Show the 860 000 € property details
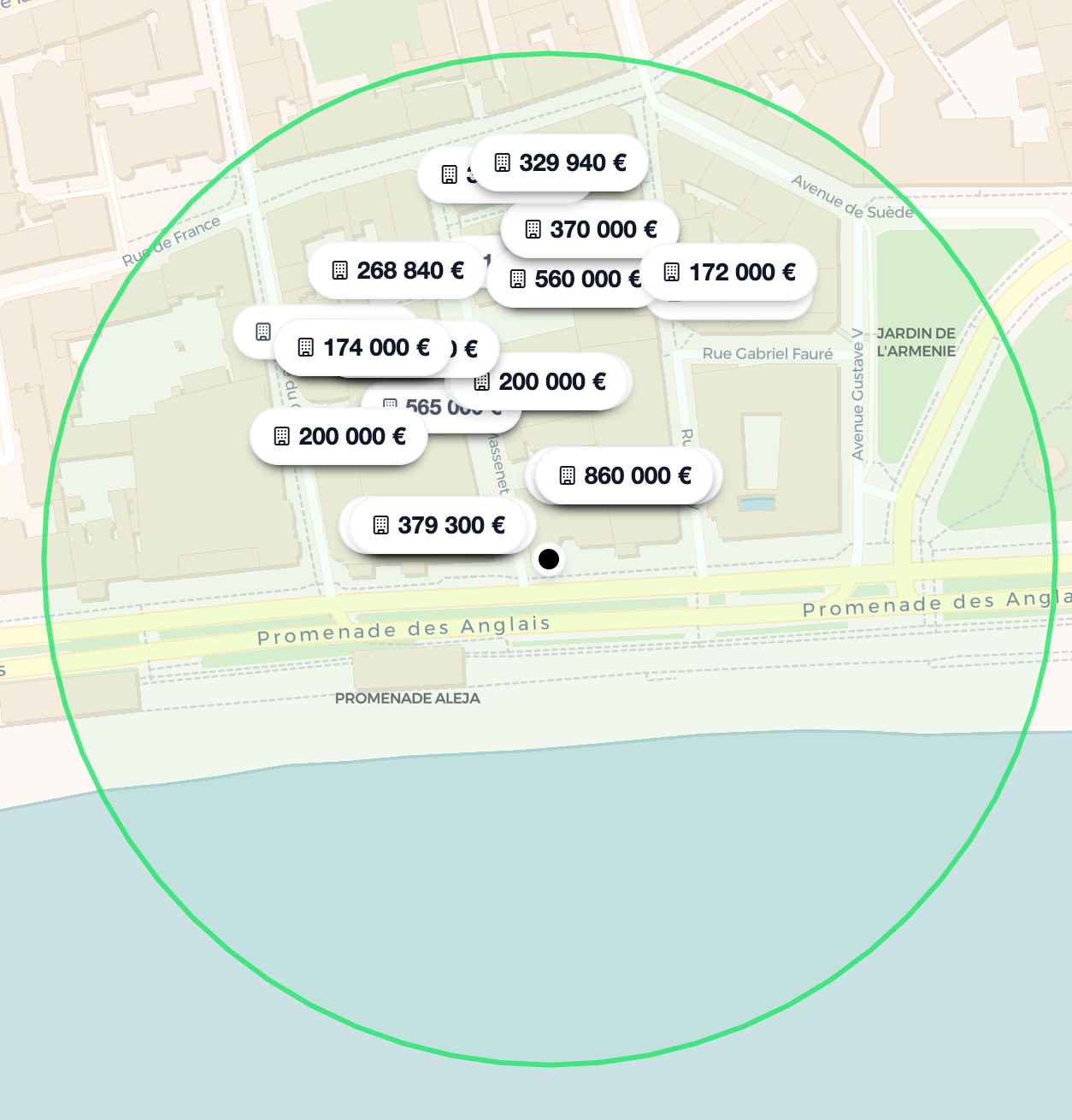Screen dimensions: 1072x1120 [625, 475]
